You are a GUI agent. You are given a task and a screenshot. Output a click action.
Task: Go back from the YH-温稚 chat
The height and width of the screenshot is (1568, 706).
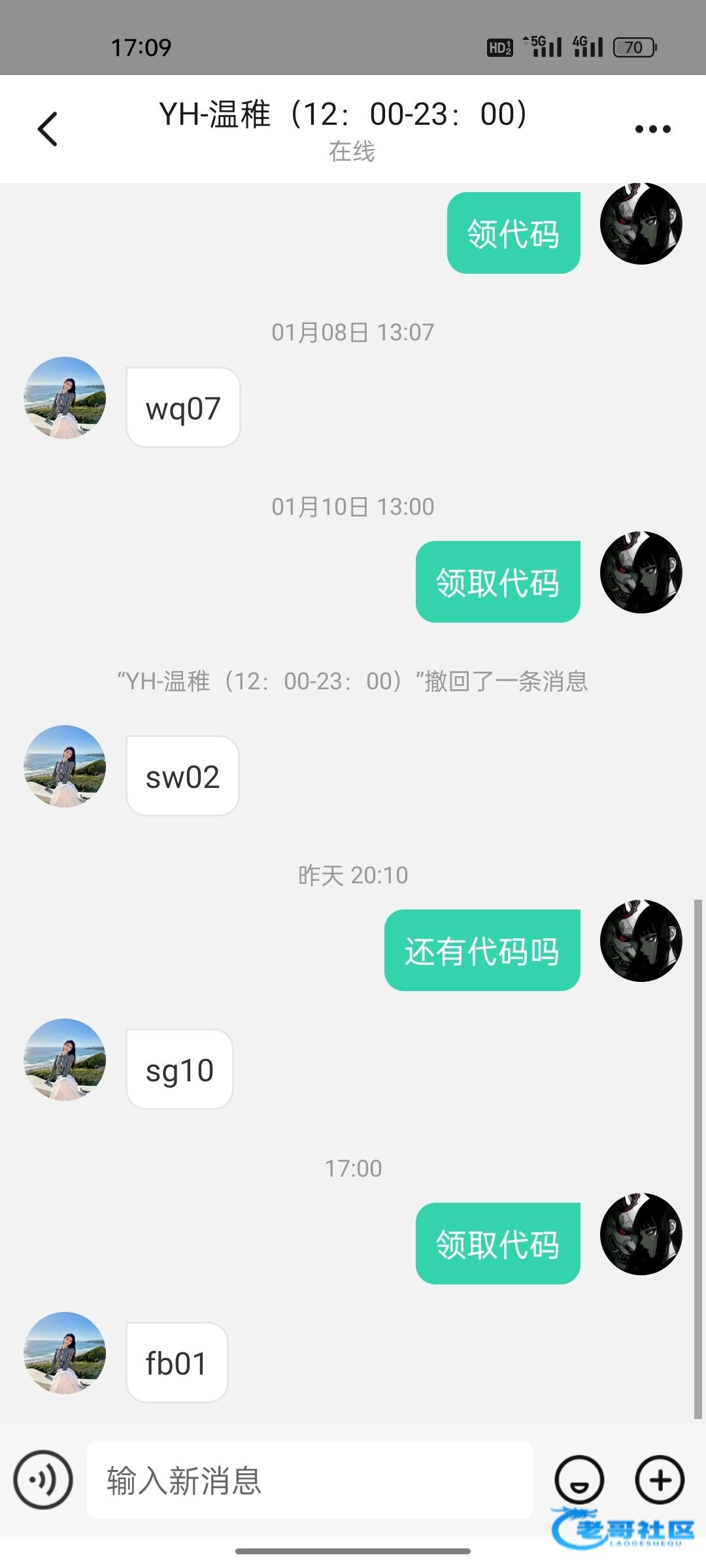pyautogui.click(x=48, y=129)
